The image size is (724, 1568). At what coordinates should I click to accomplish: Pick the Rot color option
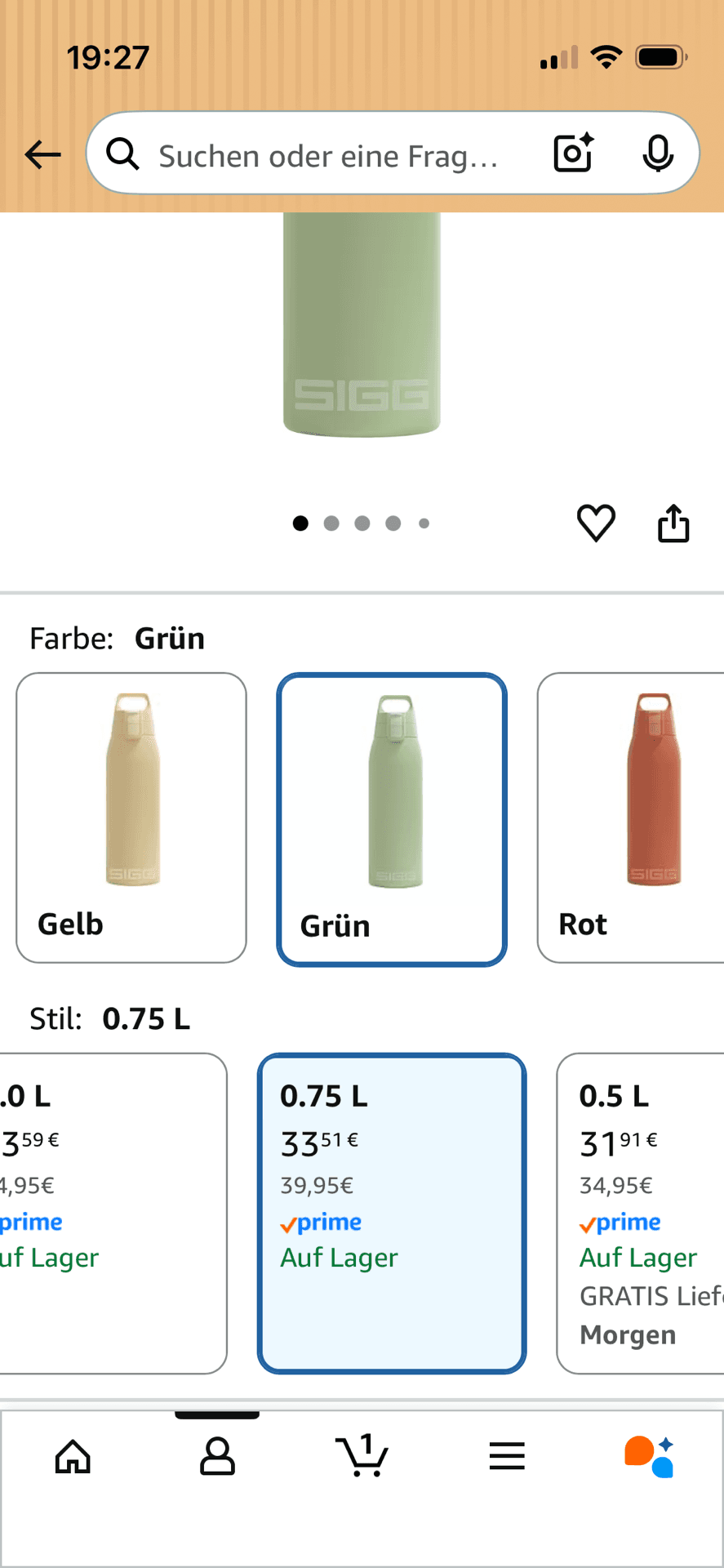pyautogui.click(x=630, y=817)
